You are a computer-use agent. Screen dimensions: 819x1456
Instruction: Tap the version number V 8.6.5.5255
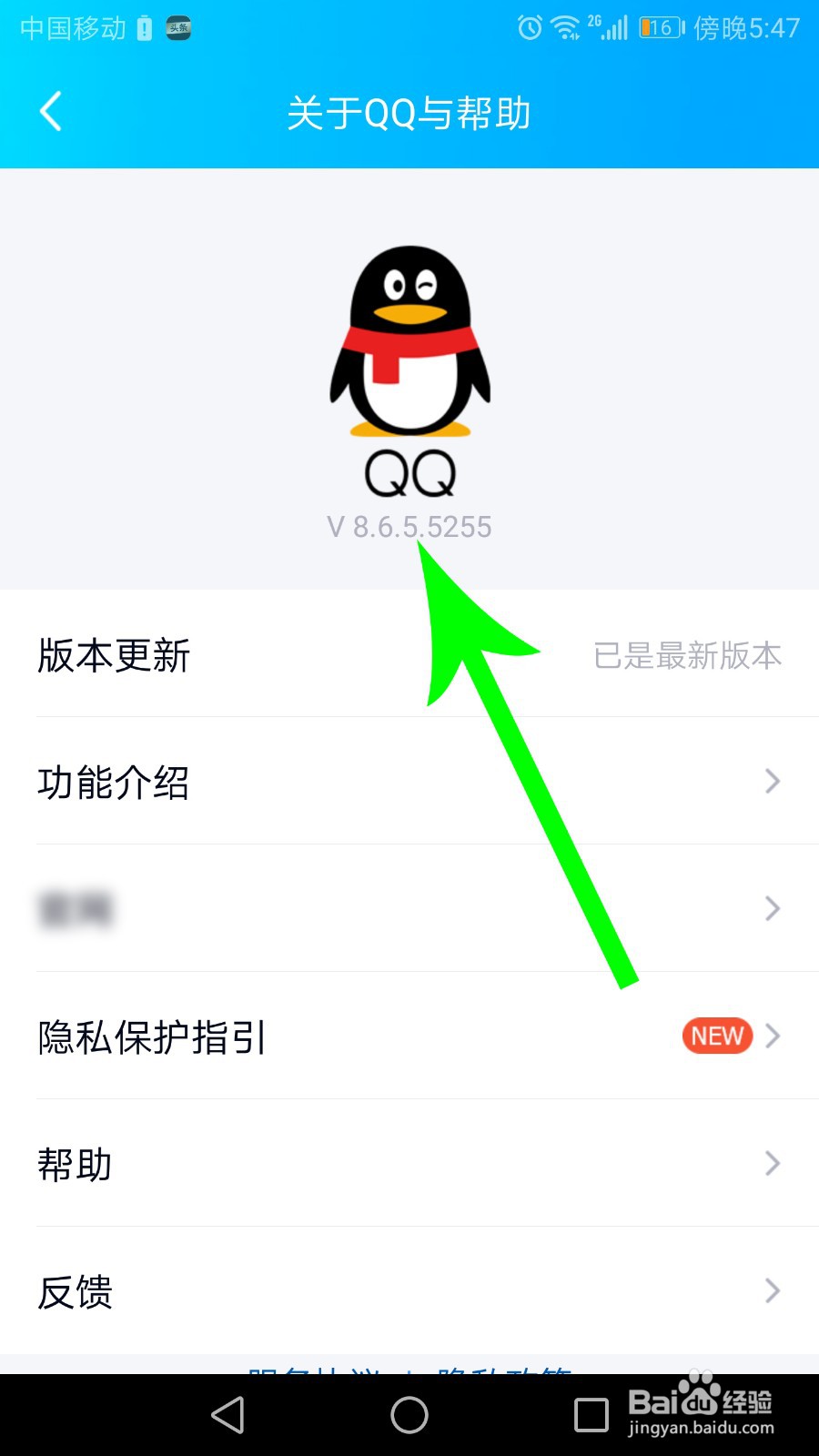409,526
